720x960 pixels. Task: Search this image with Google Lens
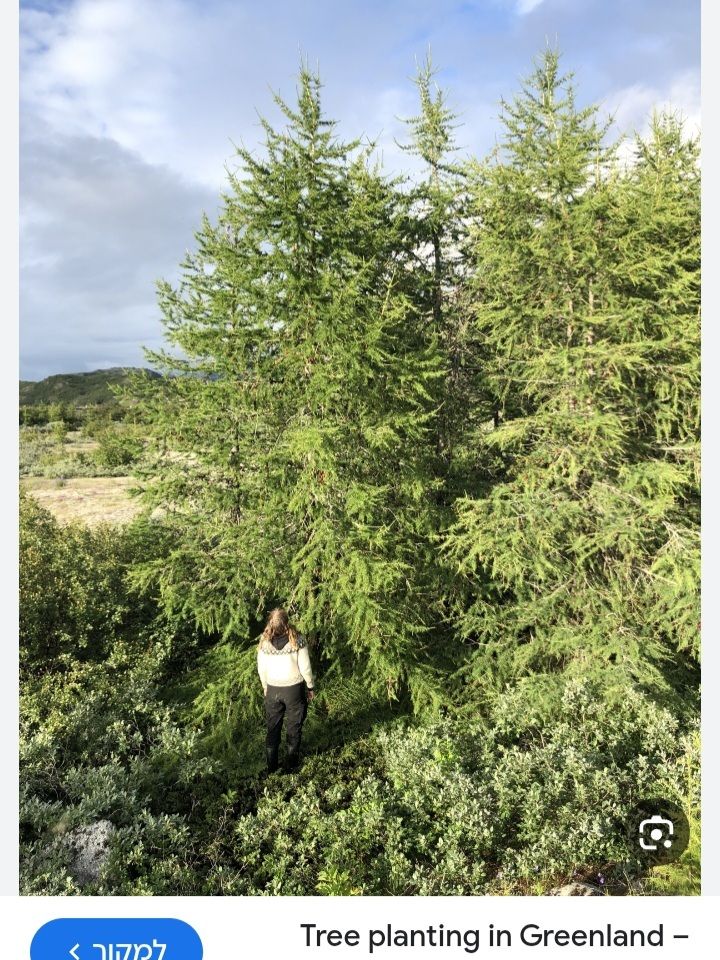tap(656, 833)
